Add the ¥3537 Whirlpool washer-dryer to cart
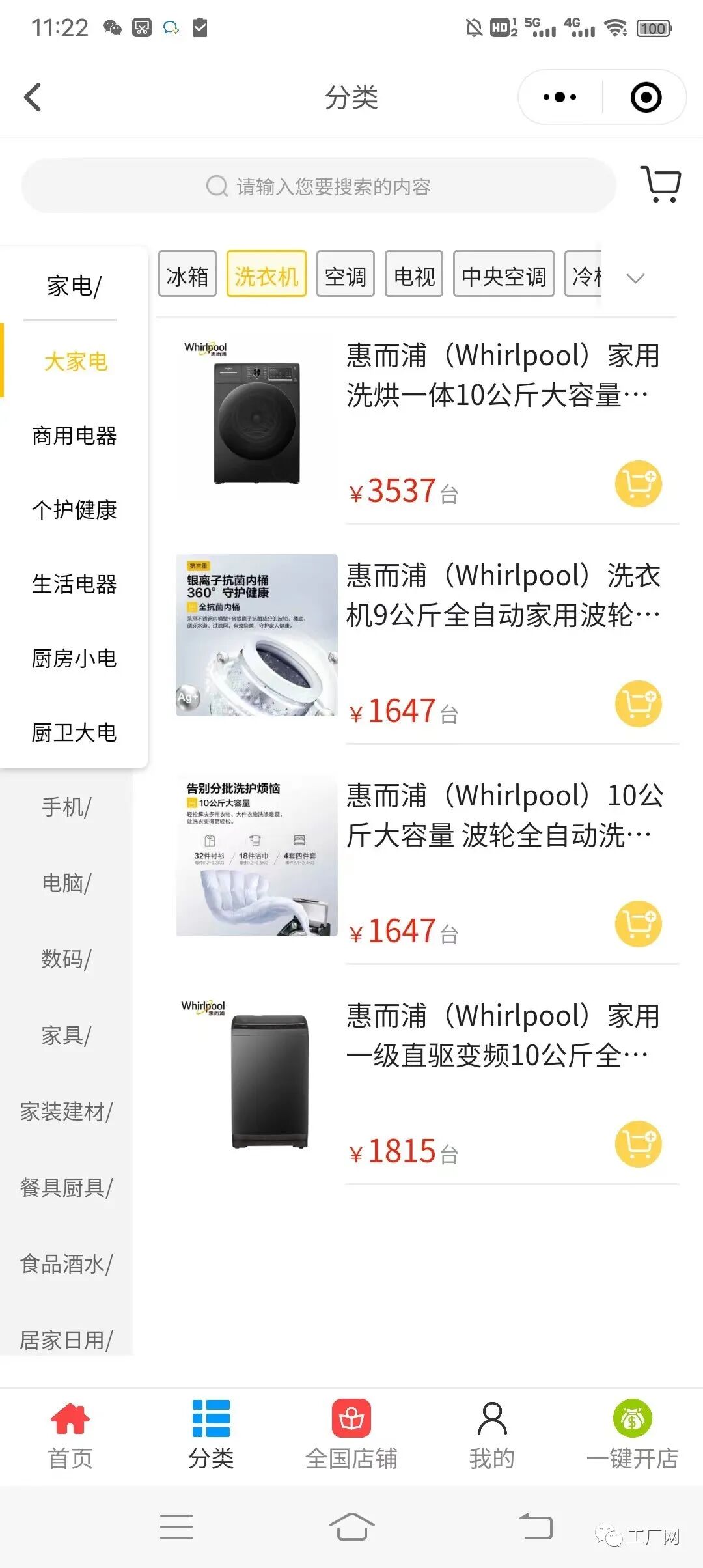 (x=638, y=484)
